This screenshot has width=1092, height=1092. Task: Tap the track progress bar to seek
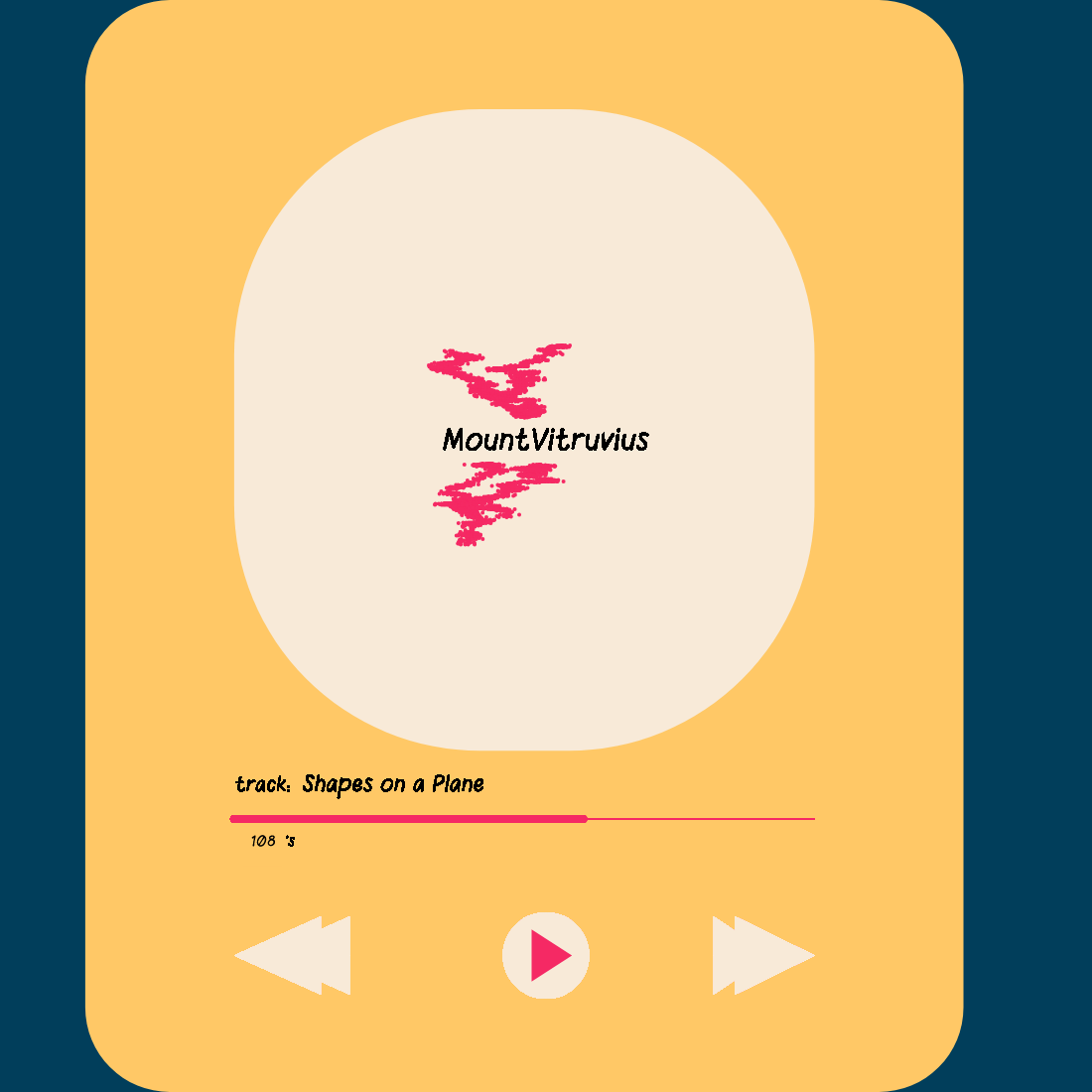522,819
